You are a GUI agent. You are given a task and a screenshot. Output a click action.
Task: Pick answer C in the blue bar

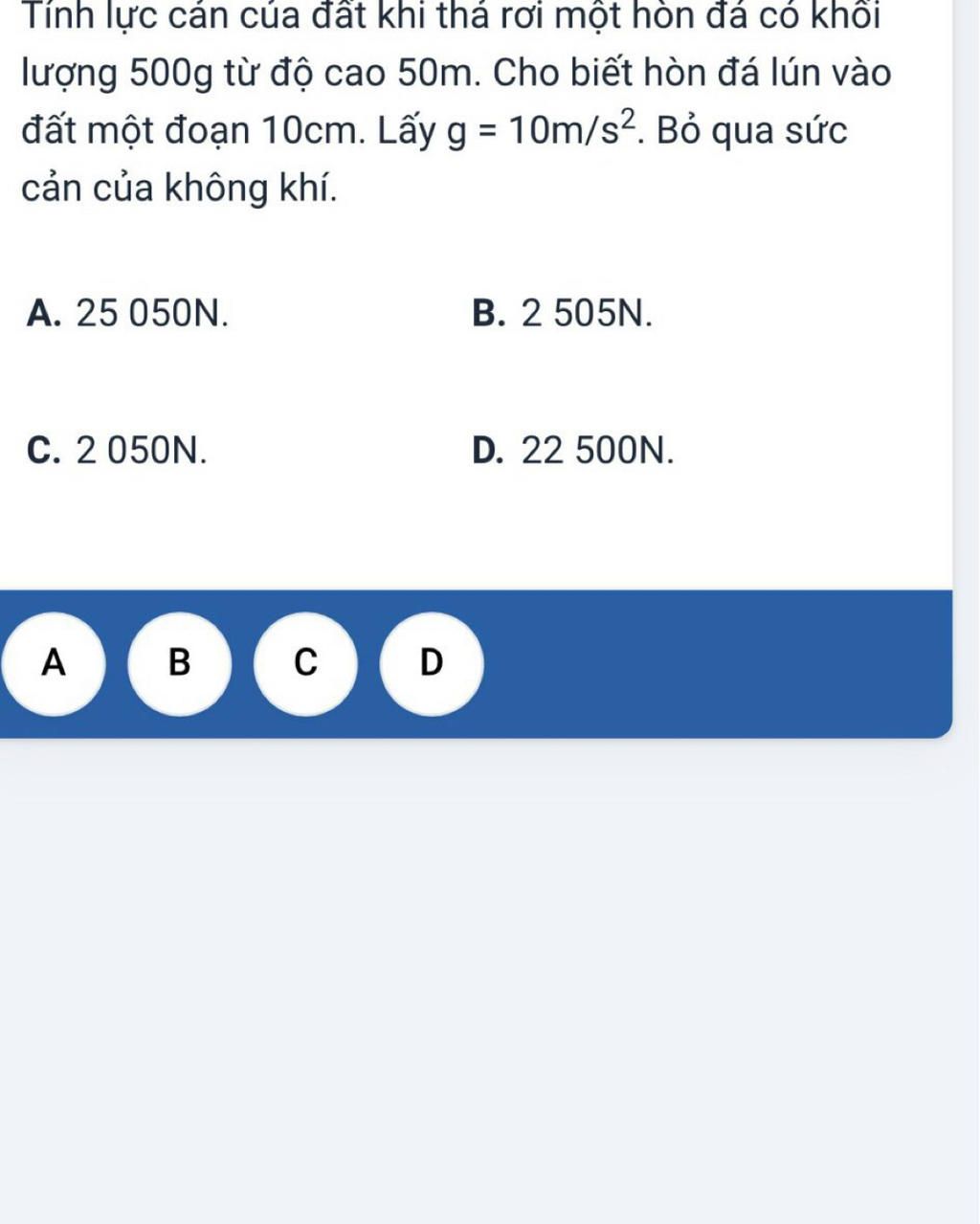coord(305,662)
